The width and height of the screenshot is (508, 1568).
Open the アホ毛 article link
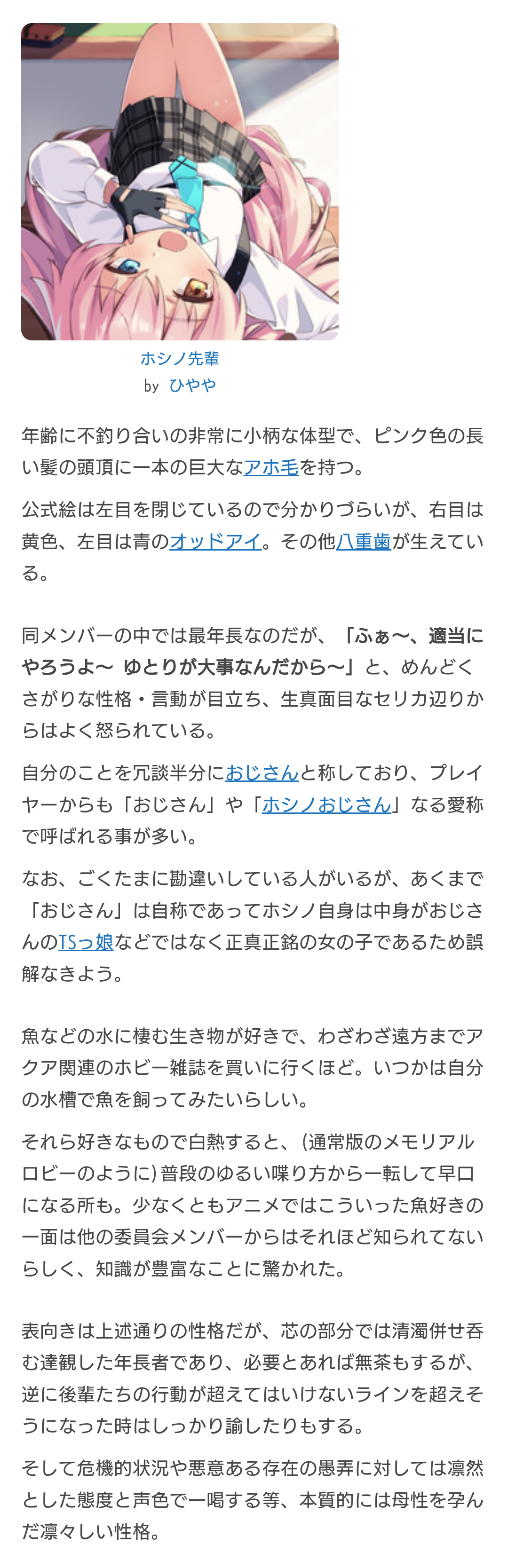click(271, 467)
